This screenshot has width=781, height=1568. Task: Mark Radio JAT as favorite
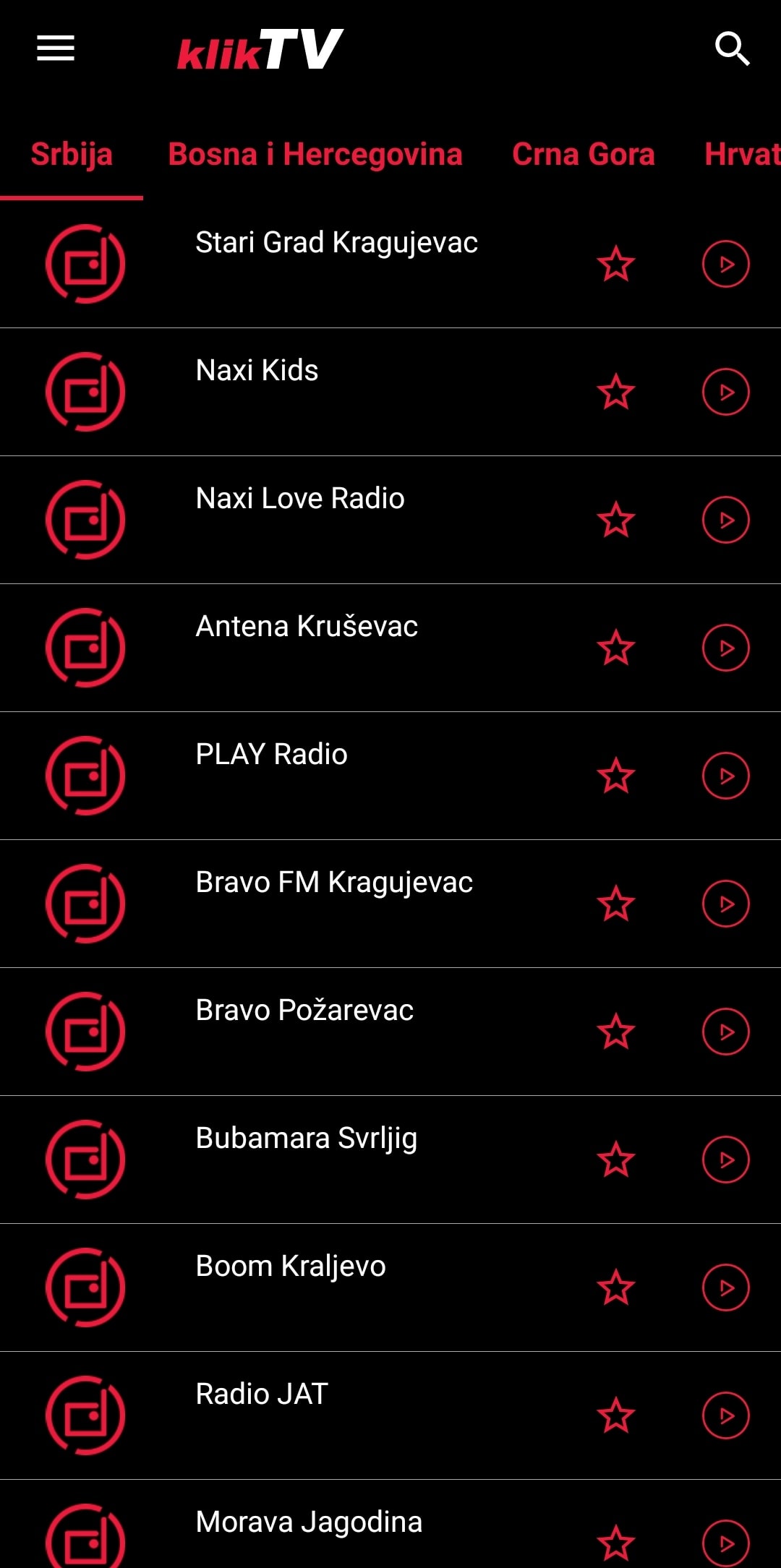pyautogui.click(x=616, y=1415)
